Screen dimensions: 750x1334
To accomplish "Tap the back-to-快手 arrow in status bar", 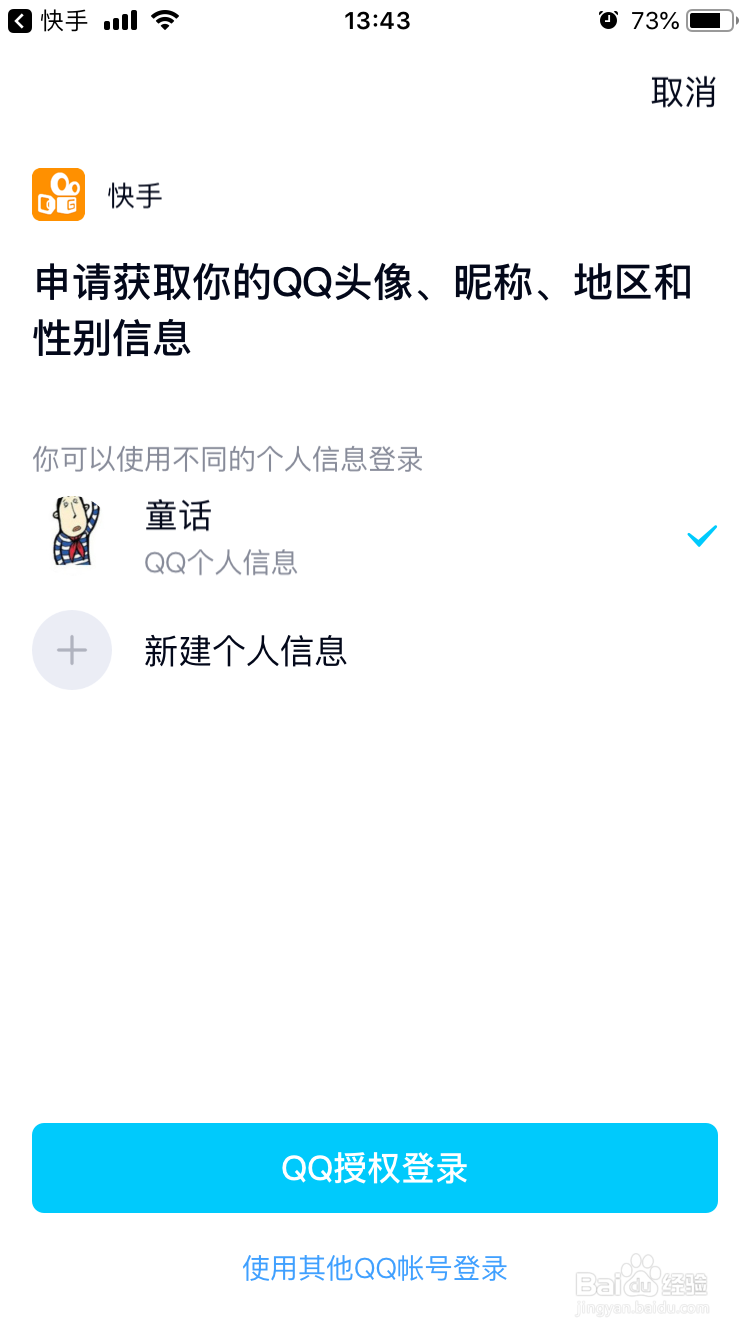I will coord(17,19).
